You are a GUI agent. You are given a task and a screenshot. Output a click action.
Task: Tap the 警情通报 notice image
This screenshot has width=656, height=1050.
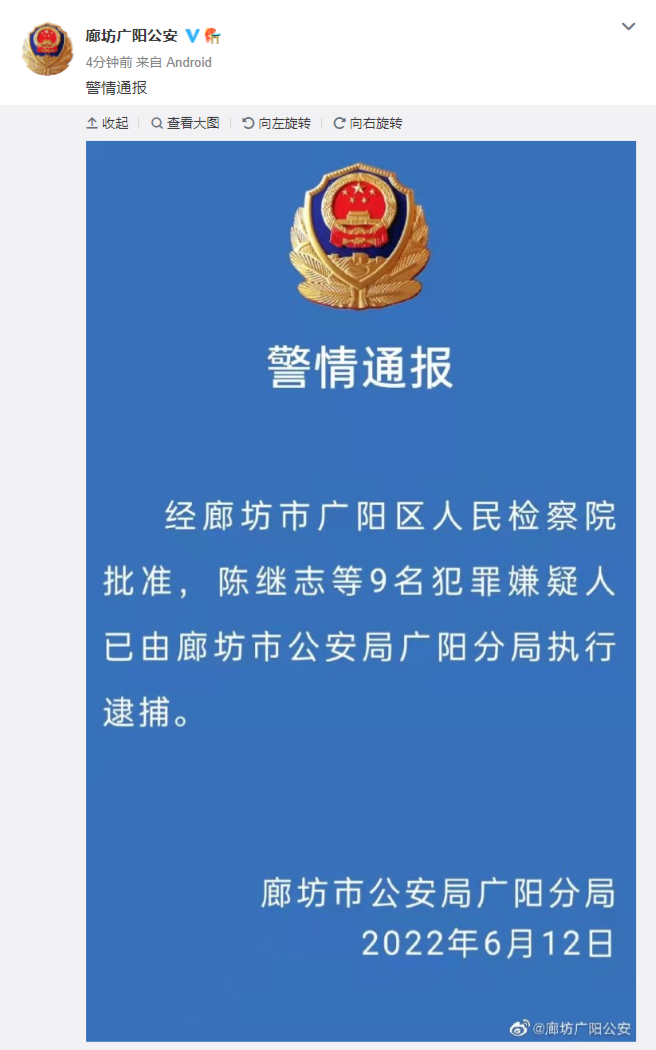tap(360, 590)
